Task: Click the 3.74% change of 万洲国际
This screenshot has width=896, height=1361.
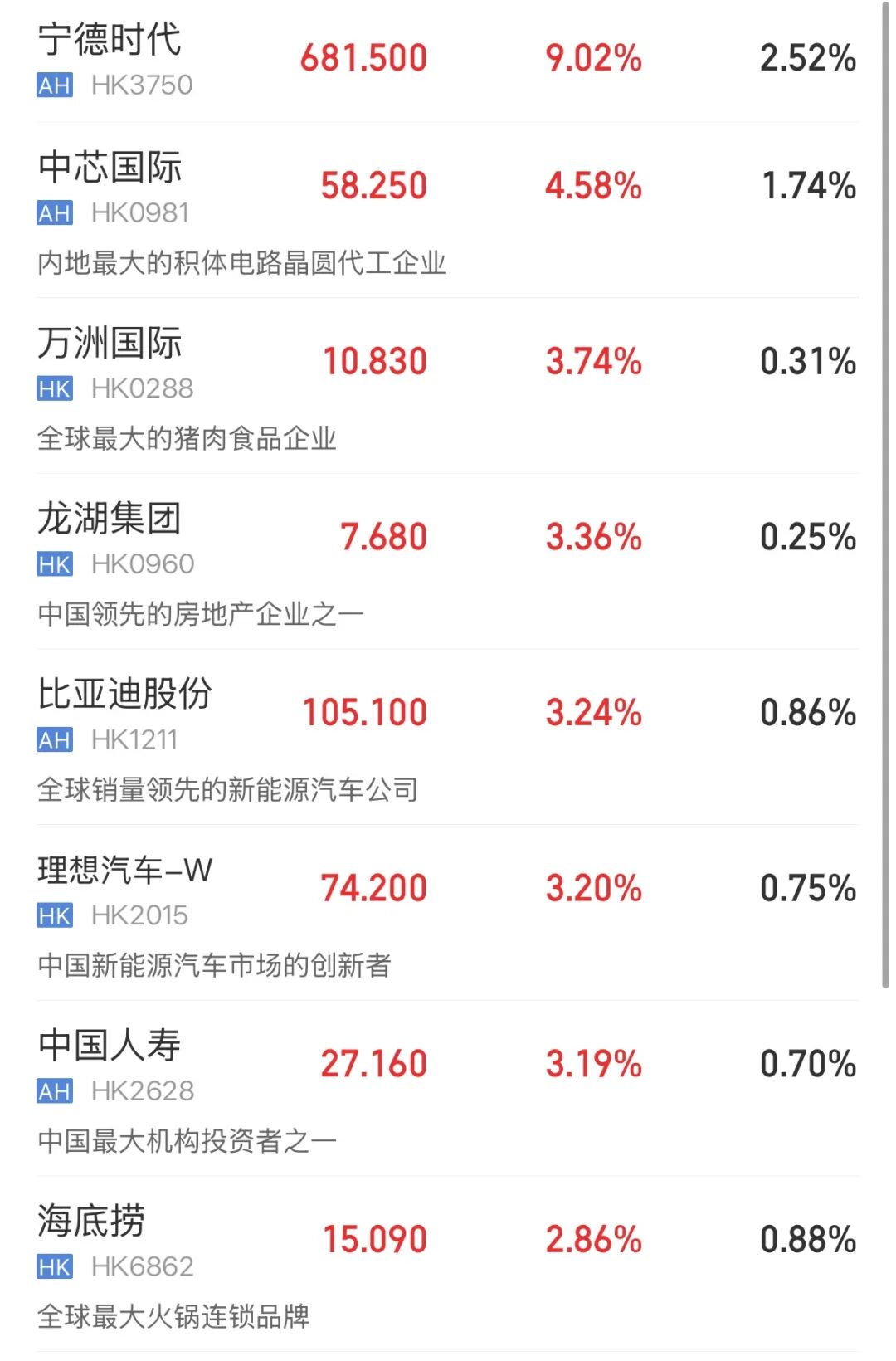Action: 593,363
